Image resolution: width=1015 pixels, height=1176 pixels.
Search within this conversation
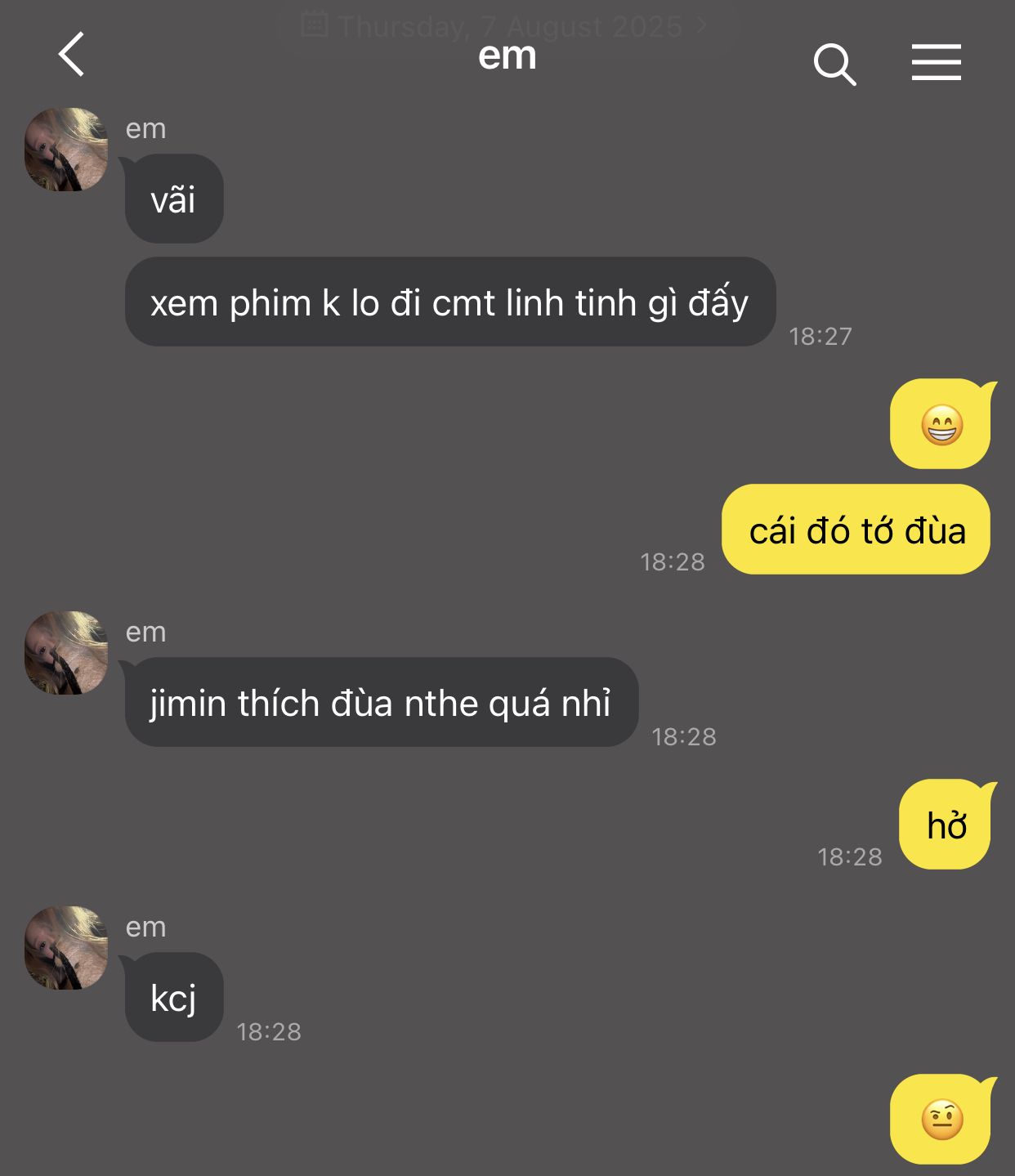(x=834, y=64)
